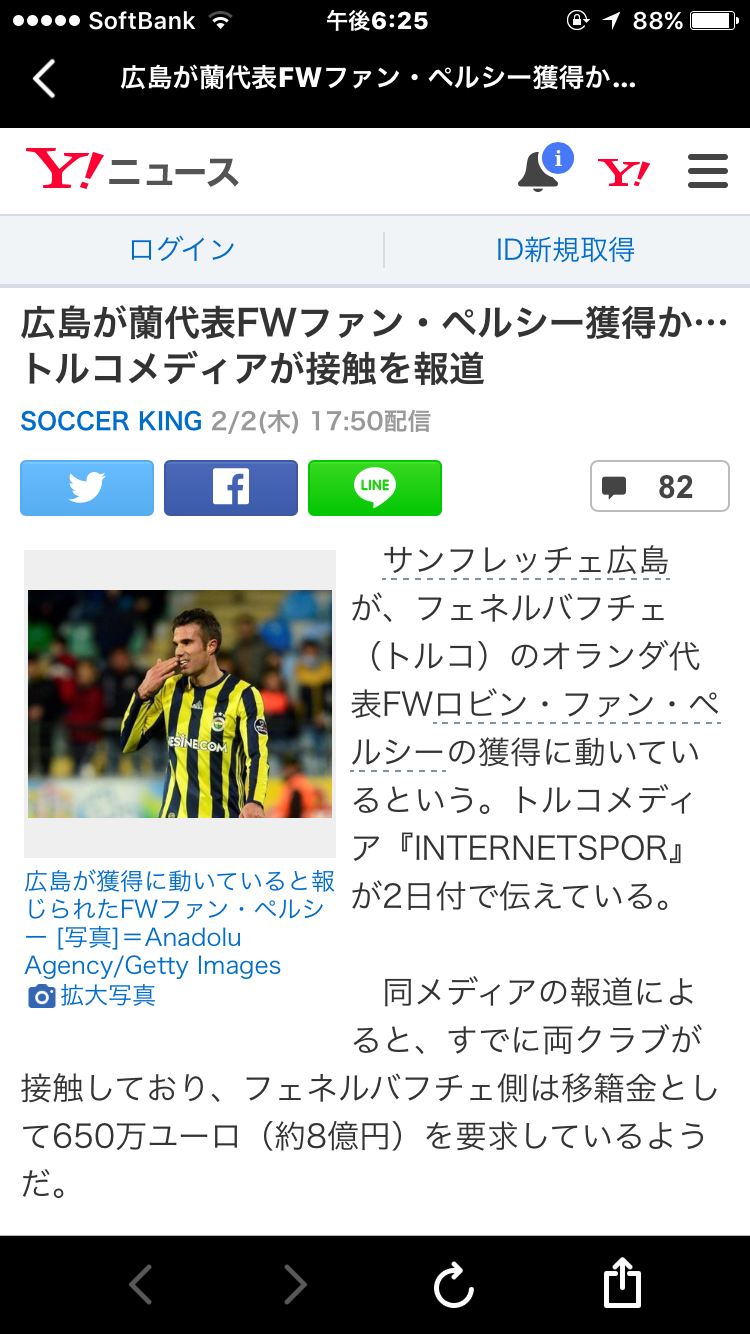This screenshot has width=750, height=1334.
Task: Tap the browser back arrow in bottom bar
Action: pyautogui.click(x=141, y=1284)
